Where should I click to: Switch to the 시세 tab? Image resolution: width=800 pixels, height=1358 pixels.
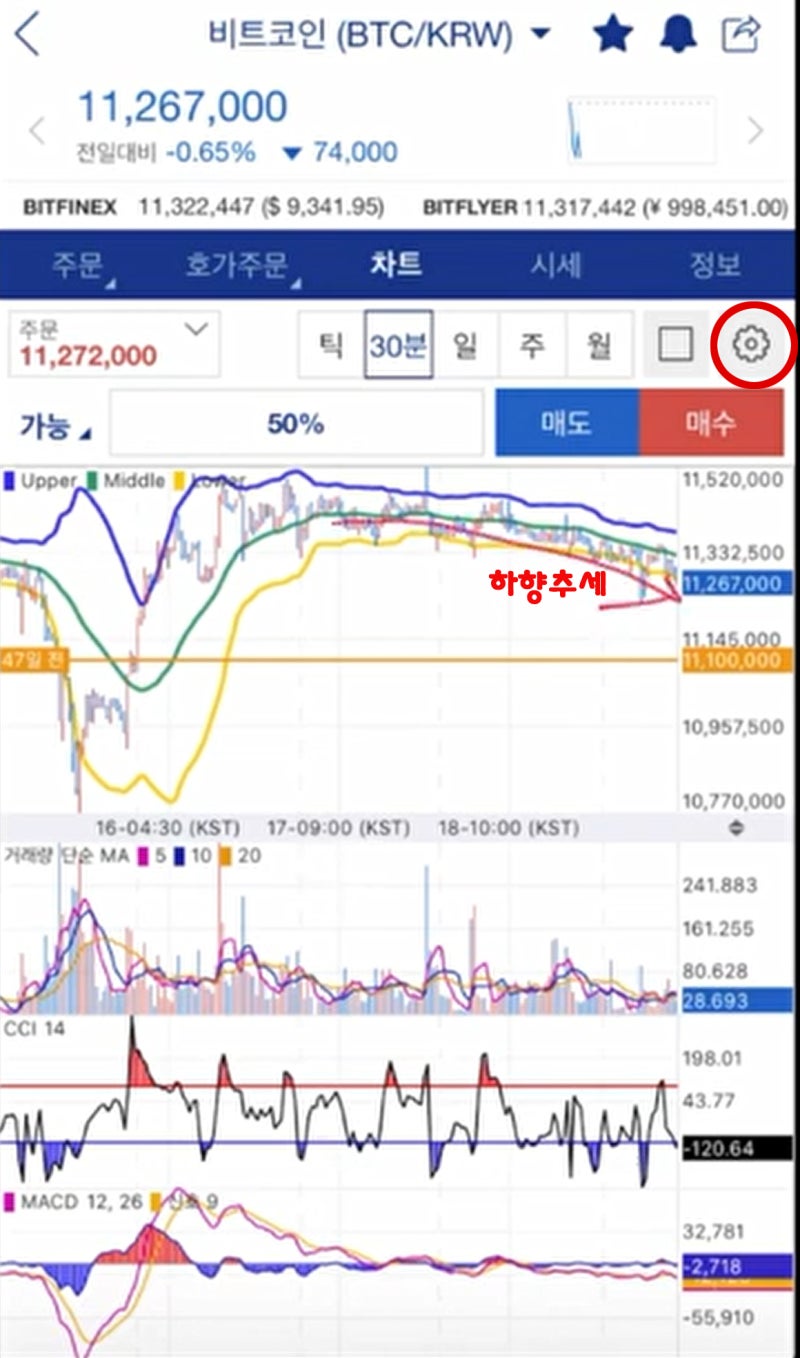tap(556, 265)
